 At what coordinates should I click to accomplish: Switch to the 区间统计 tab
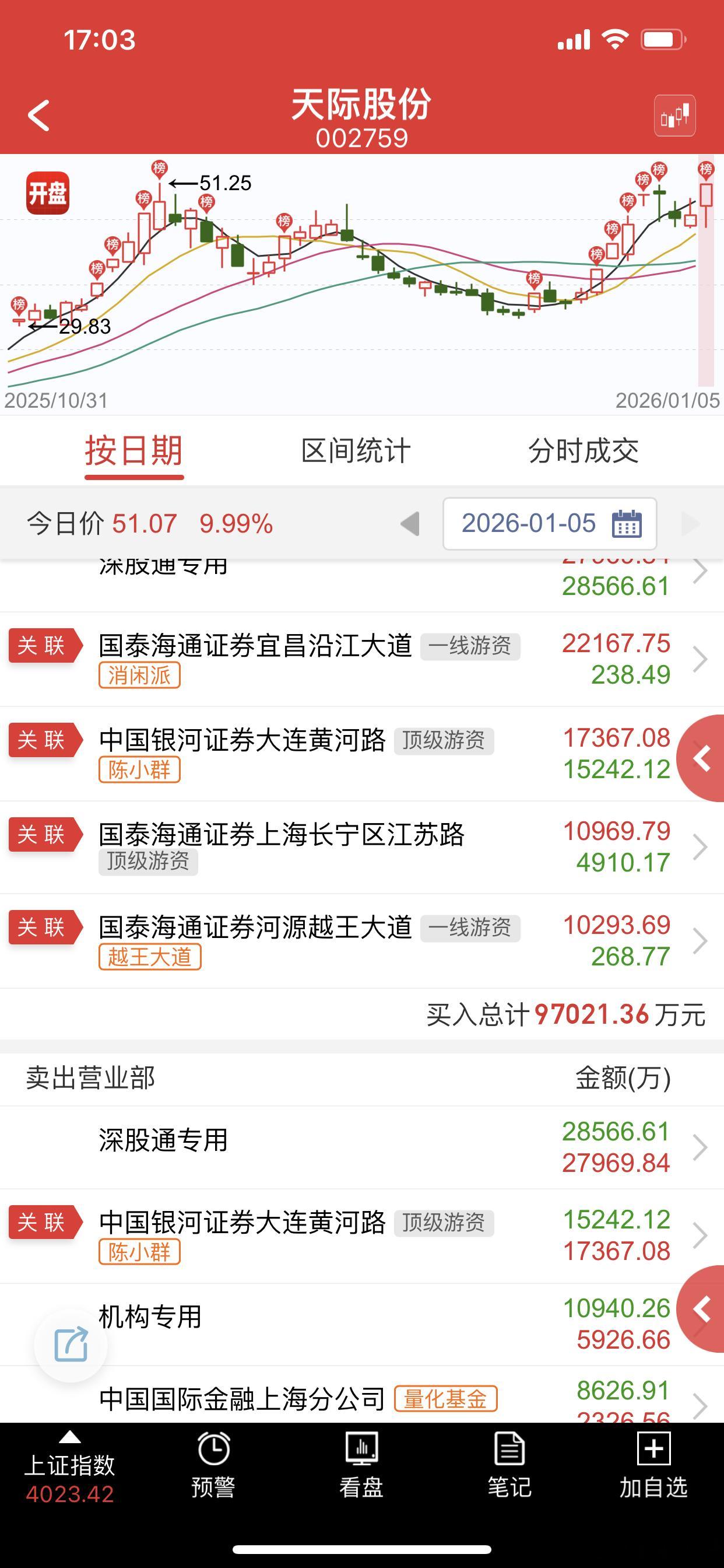tap(354, 450)
